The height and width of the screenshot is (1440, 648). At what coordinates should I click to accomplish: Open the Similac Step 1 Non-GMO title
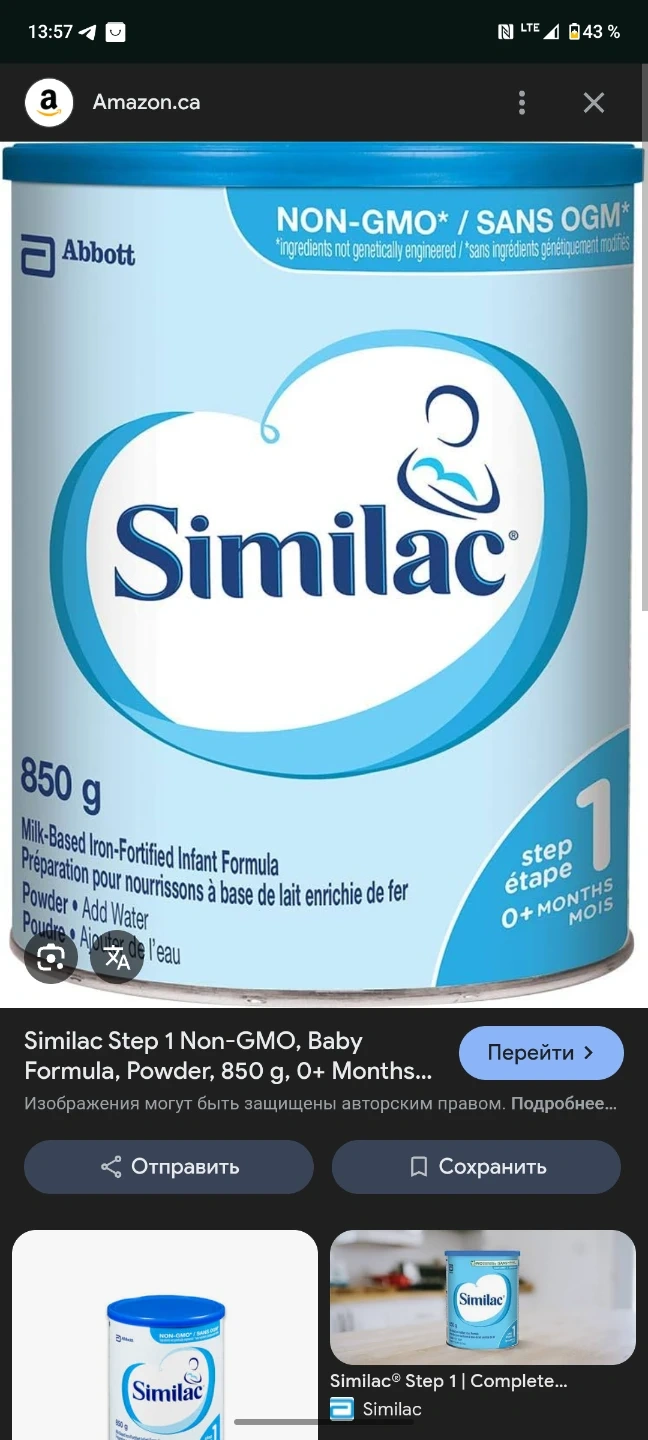click(228, 1056)
